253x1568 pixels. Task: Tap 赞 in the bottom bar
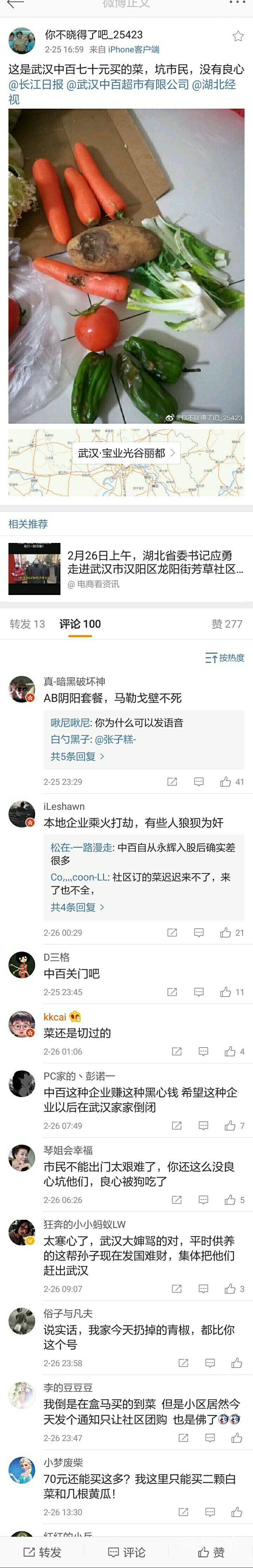tap(211, 1552)
